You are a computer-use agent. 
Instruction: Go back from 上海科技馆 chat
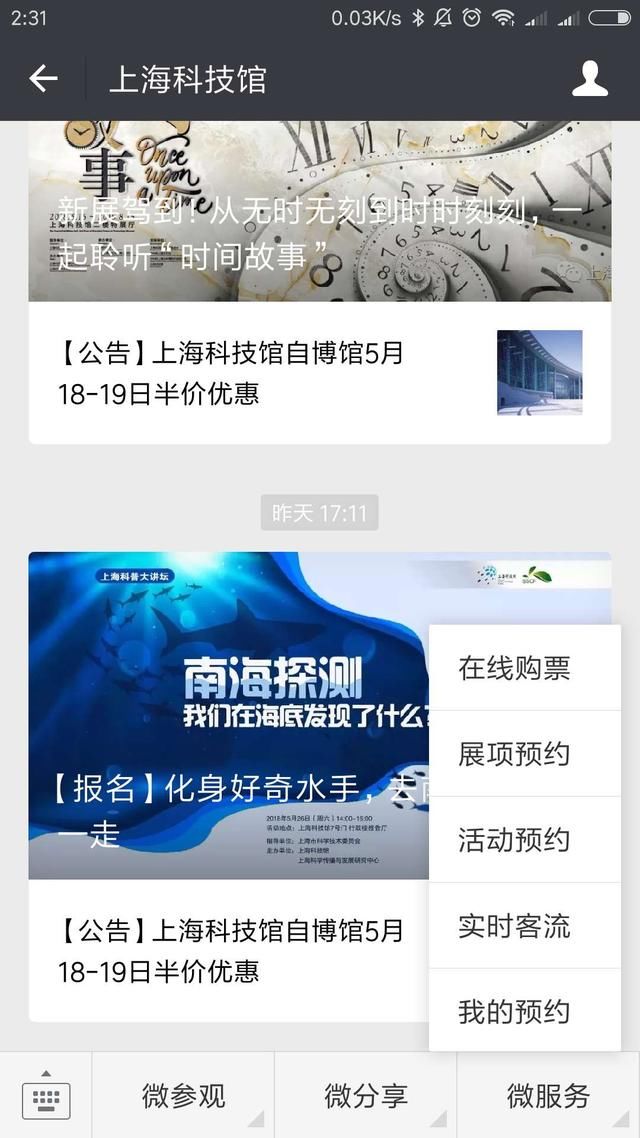click(43, 79)
